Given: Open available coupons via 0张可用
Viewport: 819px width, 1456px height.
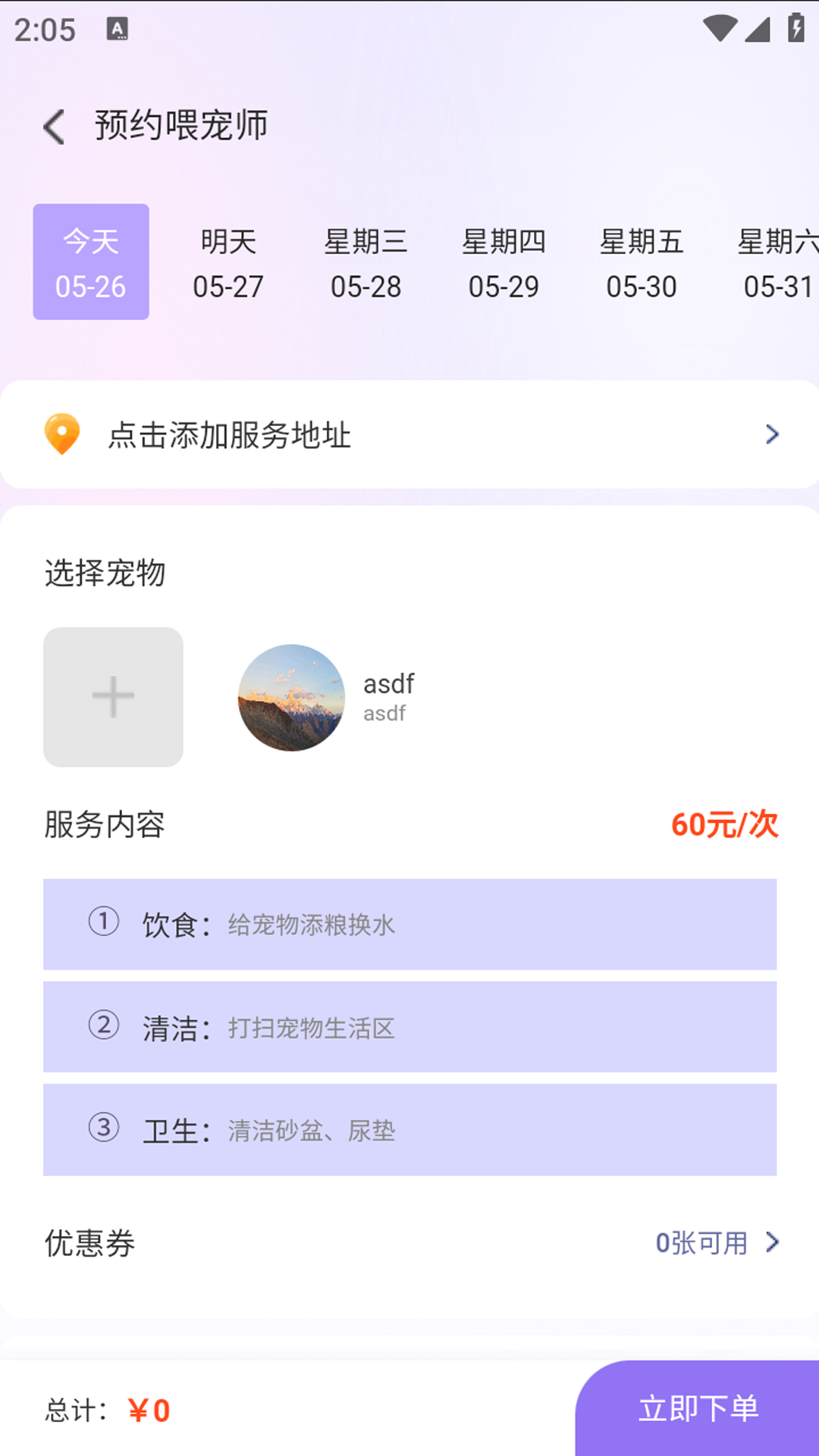Looking at the screenshot, I should tap(701, 1243).
